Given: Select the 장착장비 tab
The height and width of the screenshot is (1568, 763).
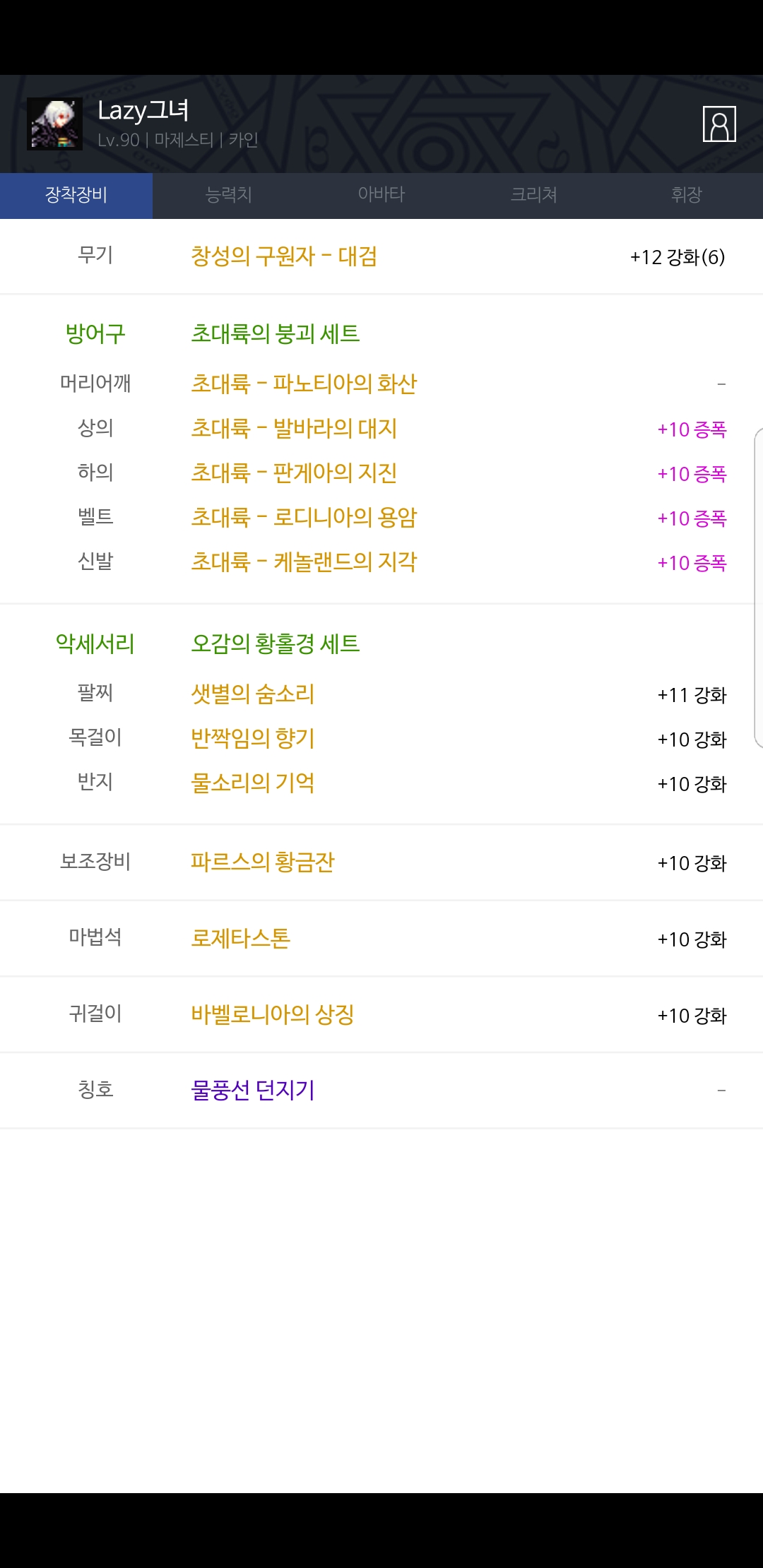Looking at the screenshot, I should coord(76,195).
